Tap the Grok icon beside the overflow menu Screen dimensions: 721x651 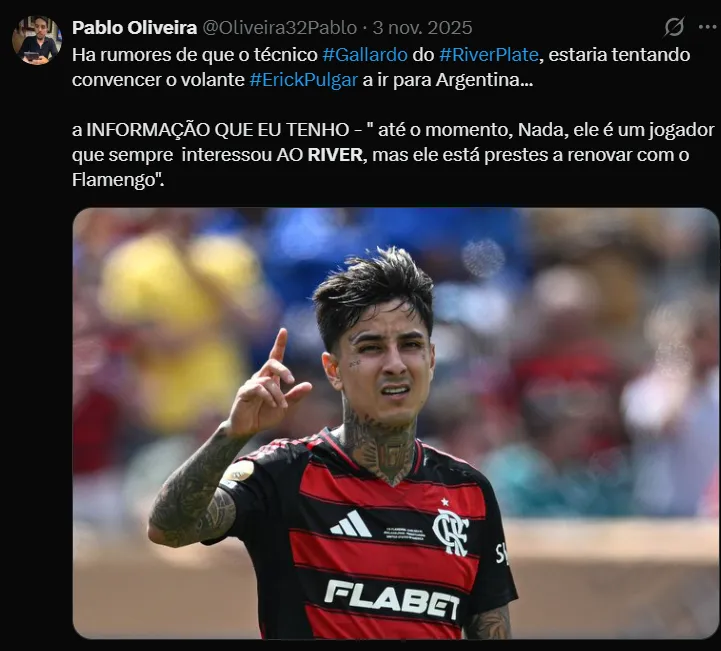[675, 27]
